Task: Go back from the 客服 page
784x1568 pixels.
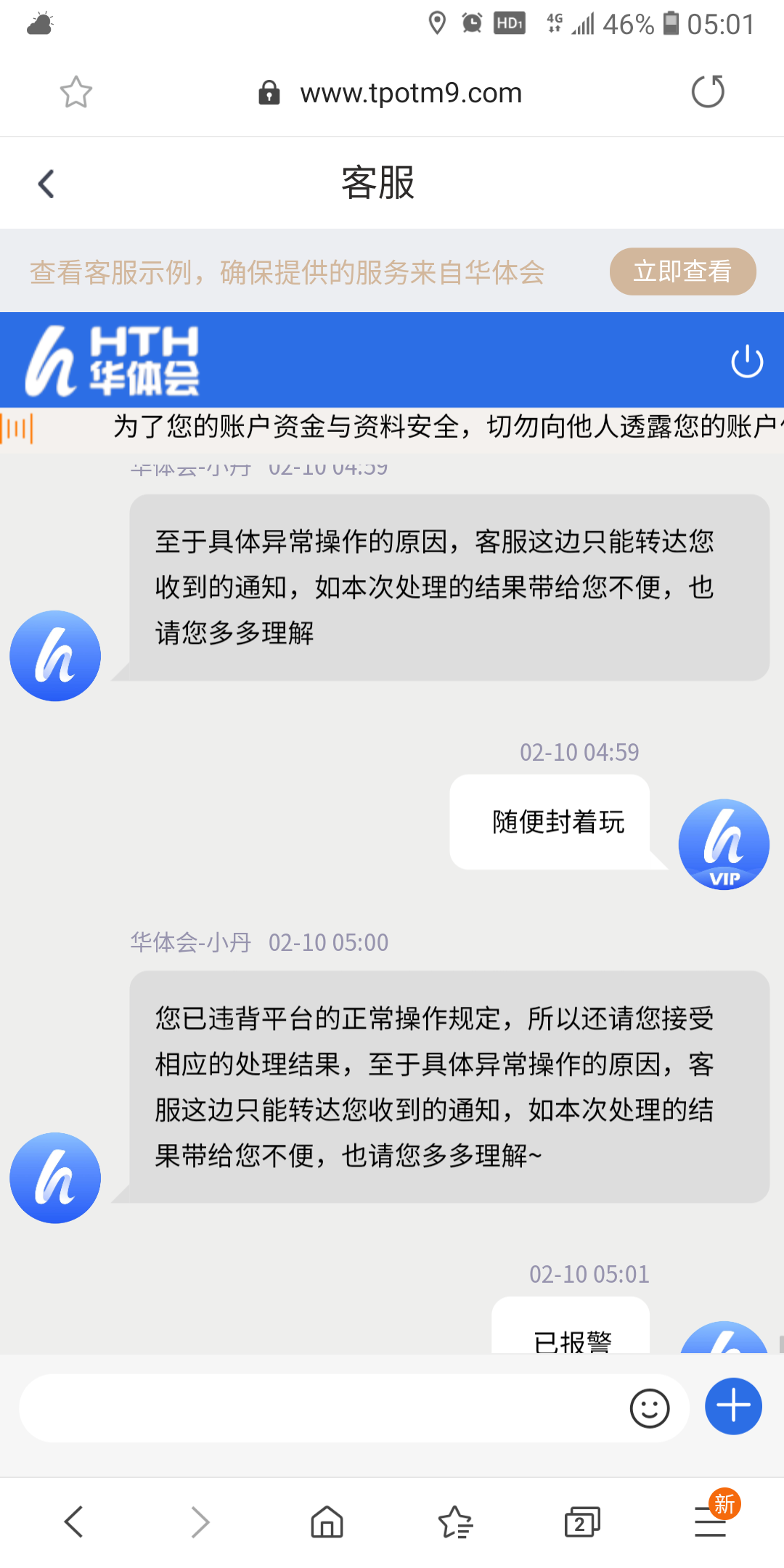Action: coord(46,184)
